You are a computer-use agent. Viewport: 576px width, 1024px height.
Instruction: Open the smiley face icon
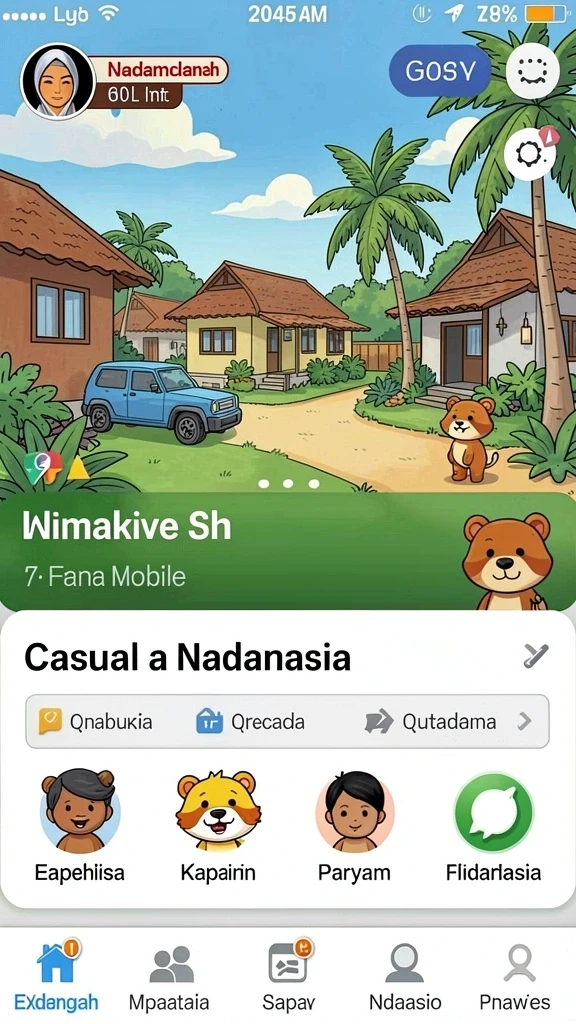532,71
